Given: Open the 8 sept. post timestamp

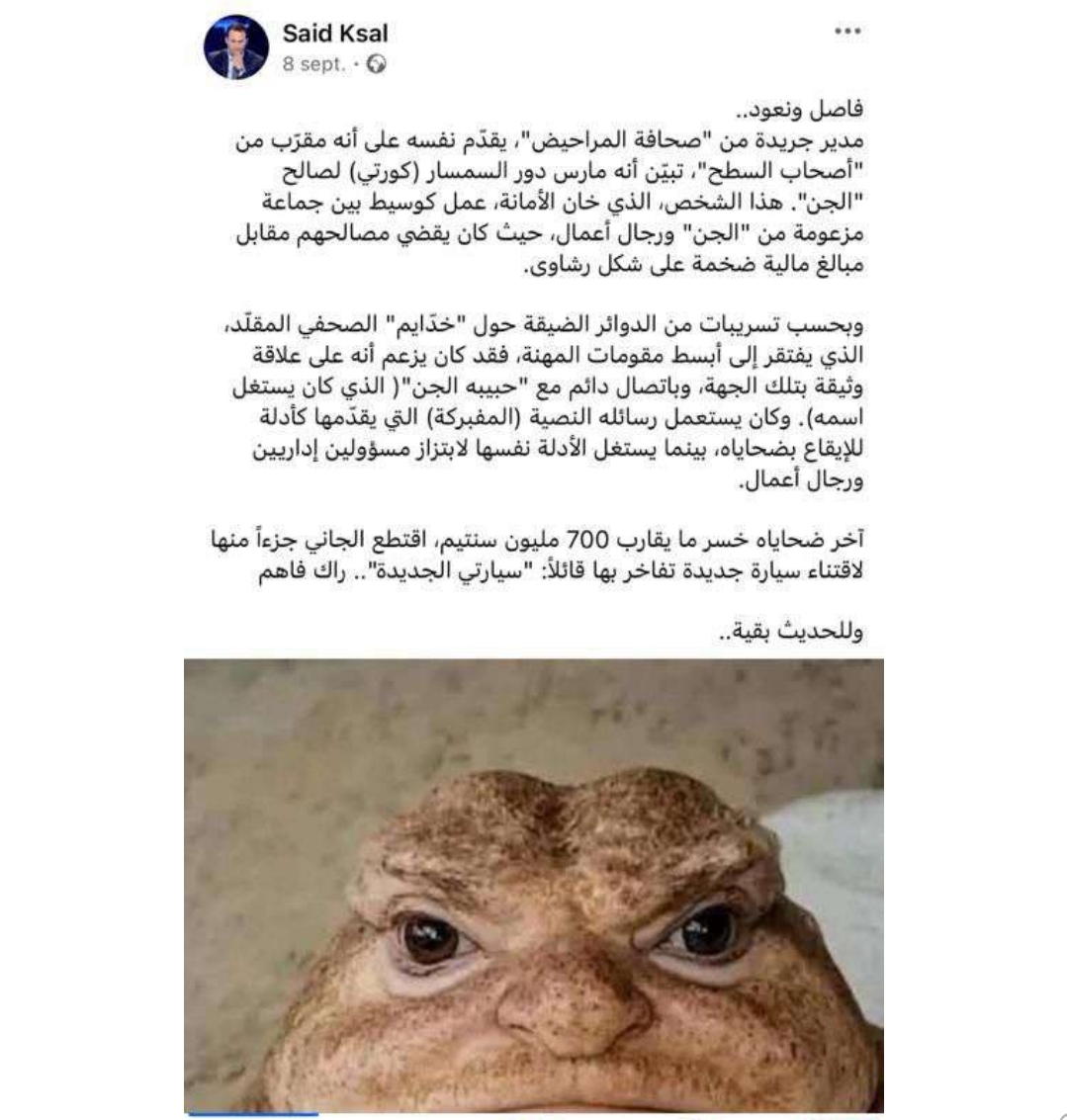Looking at the screenshot, I should point(313,64).
